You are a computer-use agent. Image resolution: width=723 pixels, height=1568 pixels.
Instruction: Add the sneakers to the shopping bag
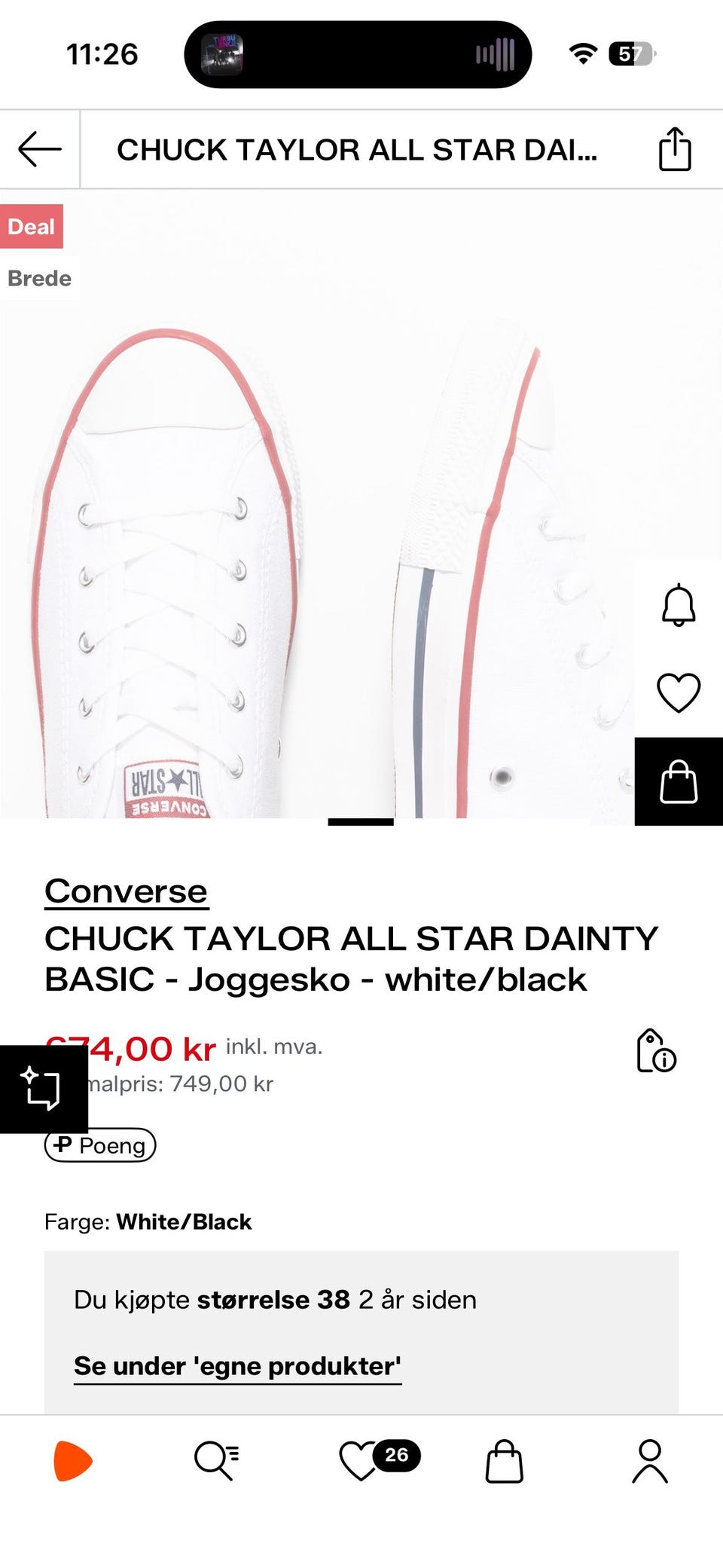[679, 781]
